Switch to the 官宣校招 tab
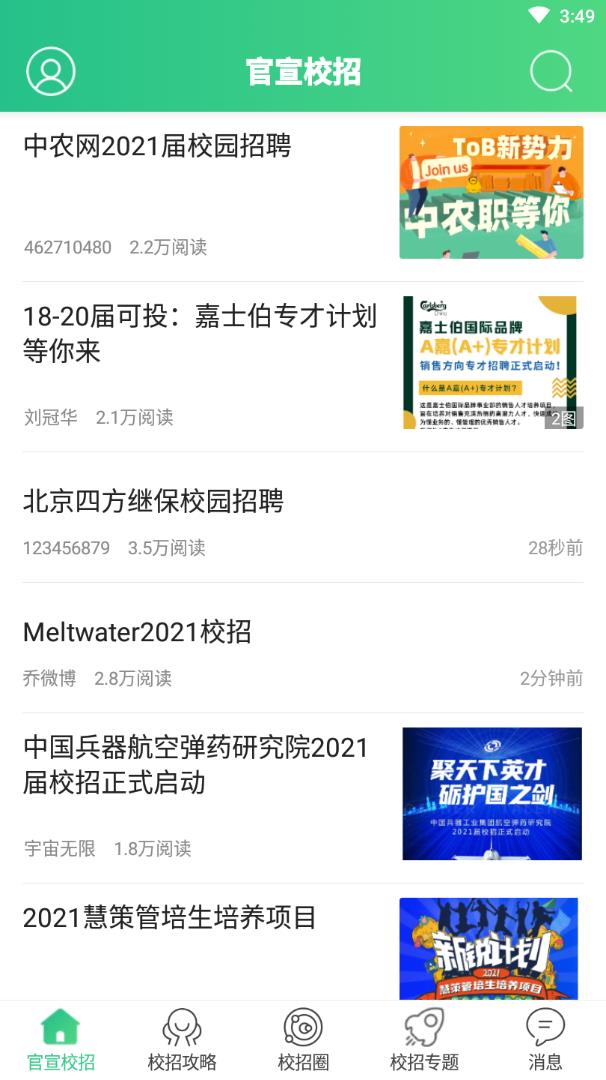This screenshot has height=1080, width=606. 61,1040
